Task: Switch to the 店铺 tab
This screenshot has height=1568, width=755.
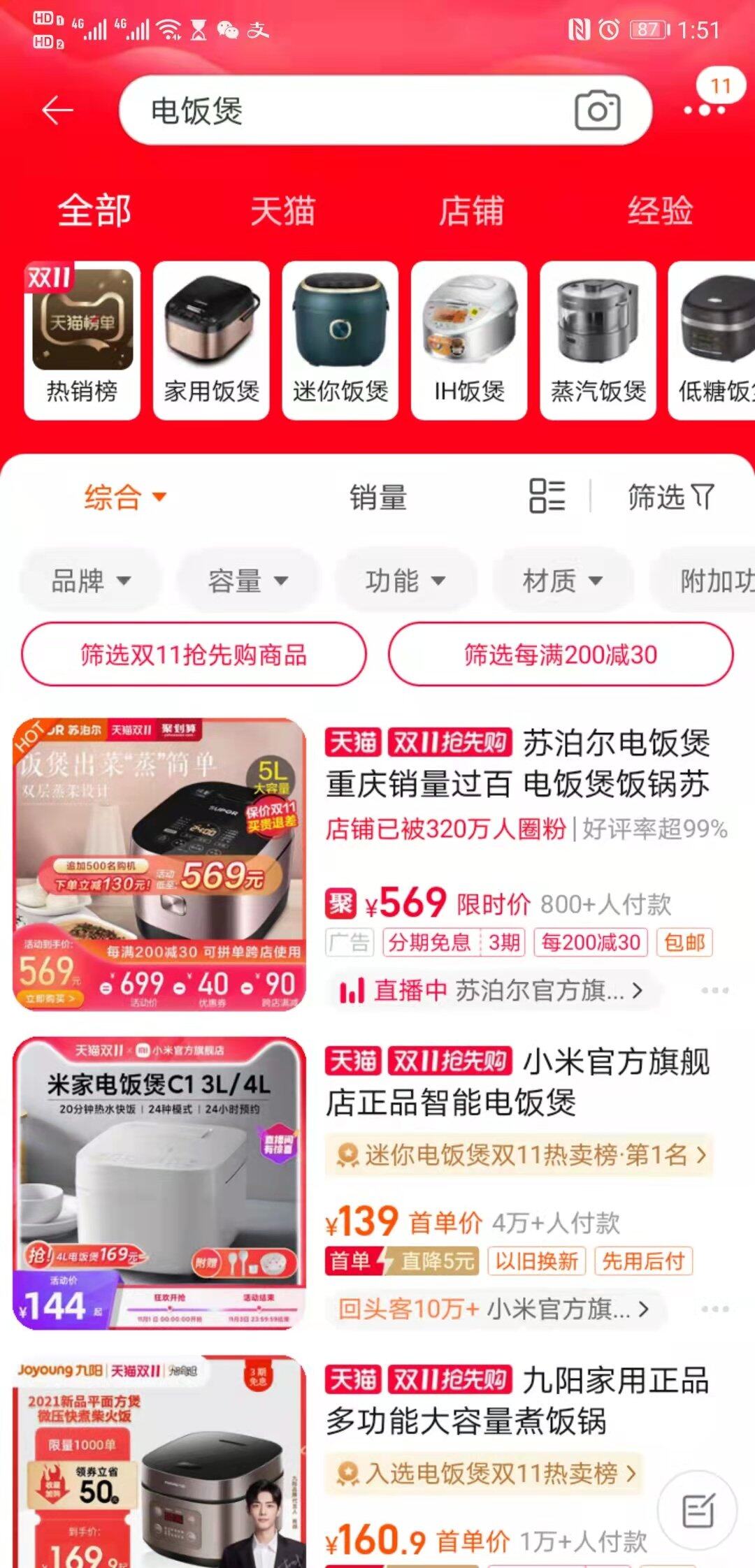Action: coord(471,210)
